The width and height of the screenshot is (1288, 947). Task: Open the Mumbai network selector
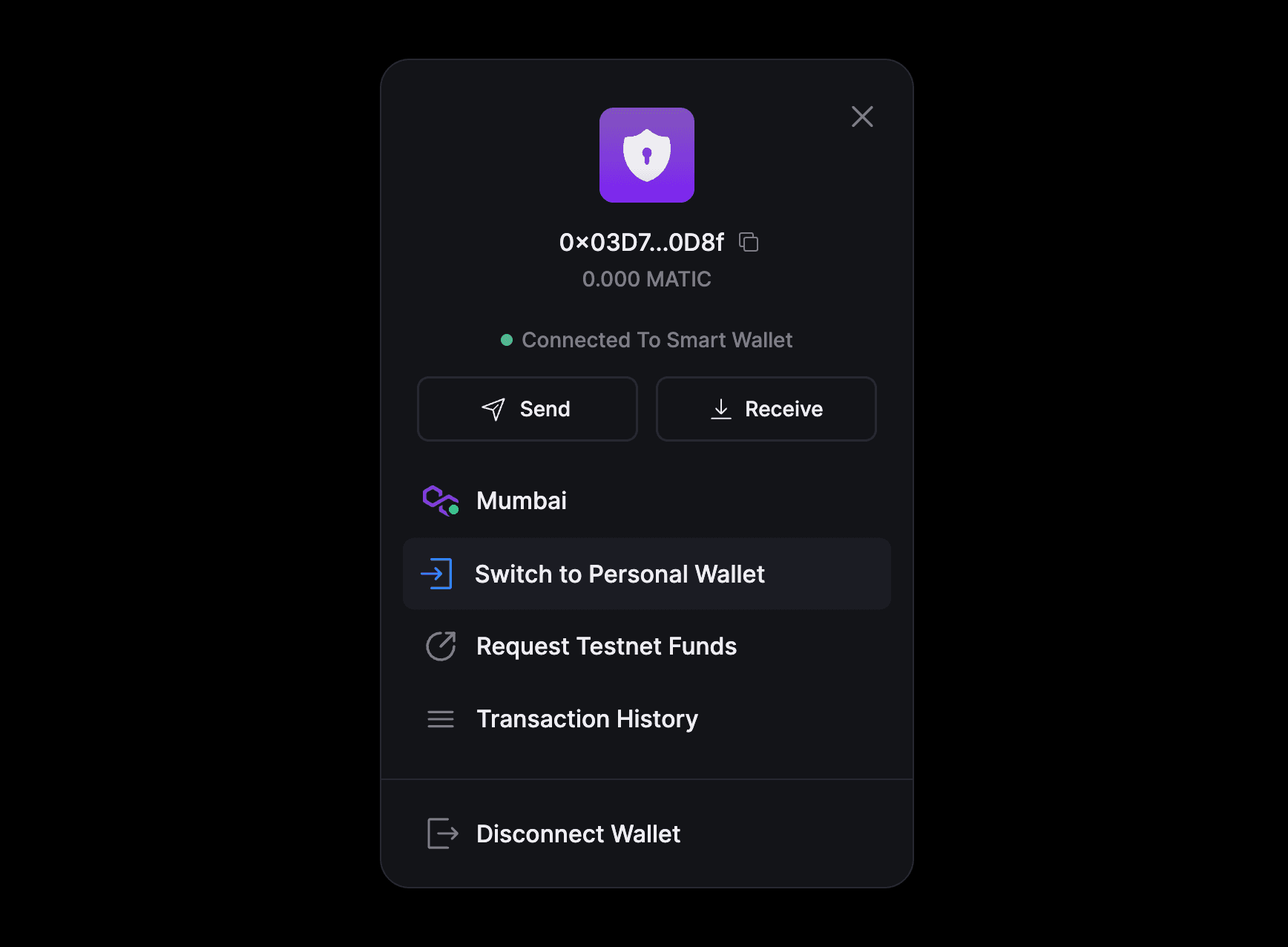tap(521, 501)
